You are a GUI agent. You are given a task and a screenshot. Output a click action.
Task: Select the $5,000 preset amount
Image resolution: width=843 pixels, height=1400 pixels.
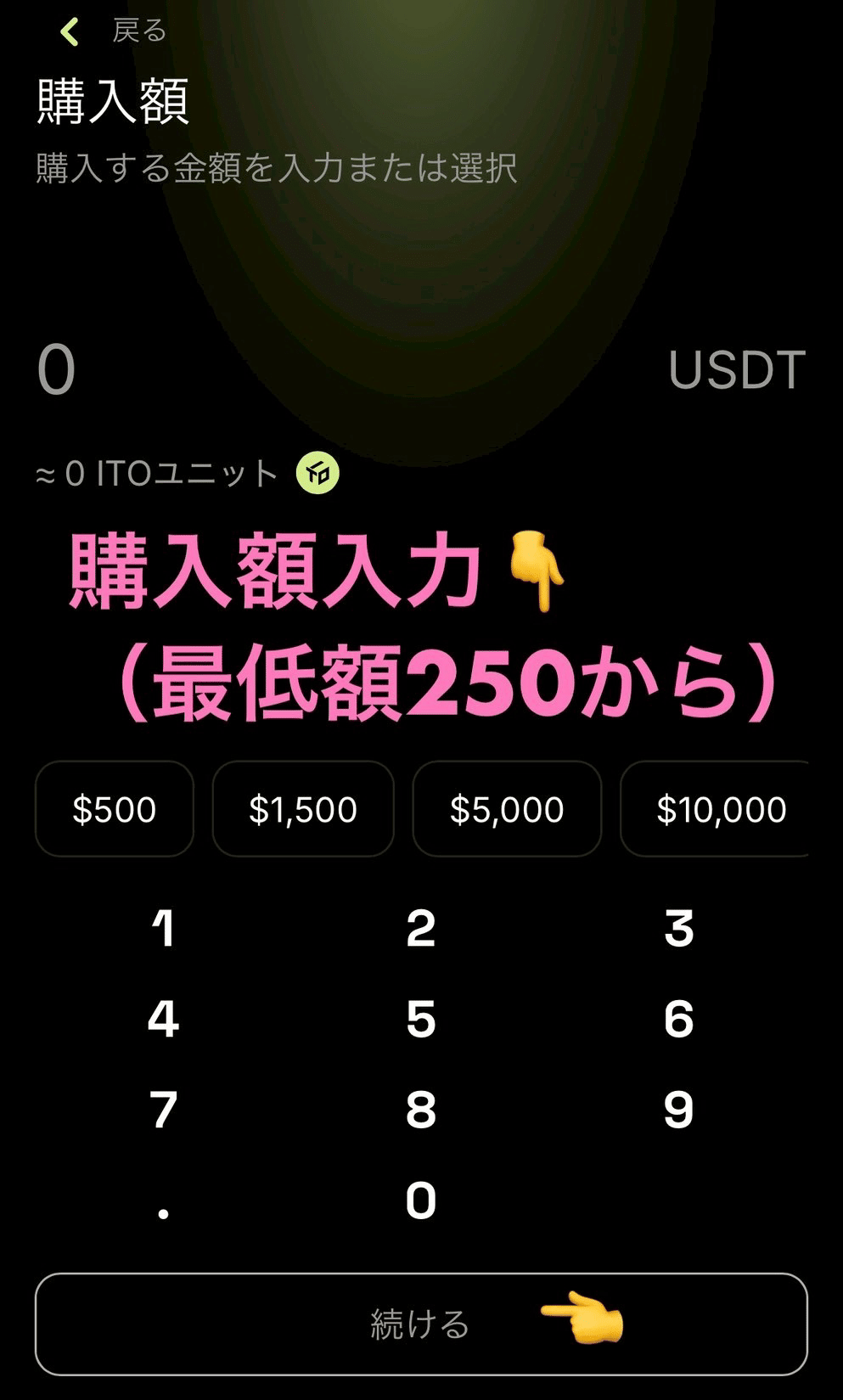pos(507,809)
